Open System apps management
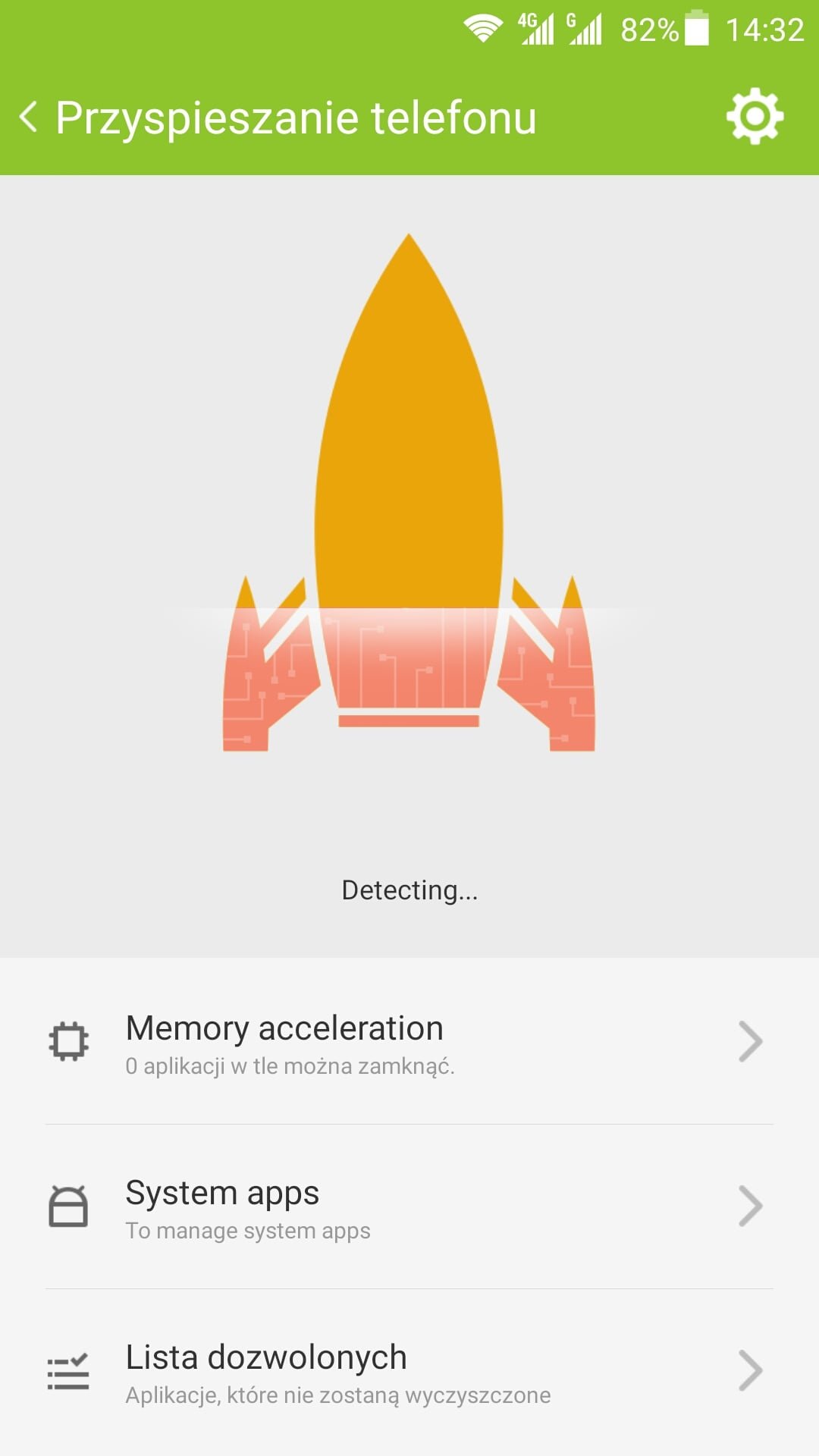This screenshot has width=819, height=1456. [409, 1207]
